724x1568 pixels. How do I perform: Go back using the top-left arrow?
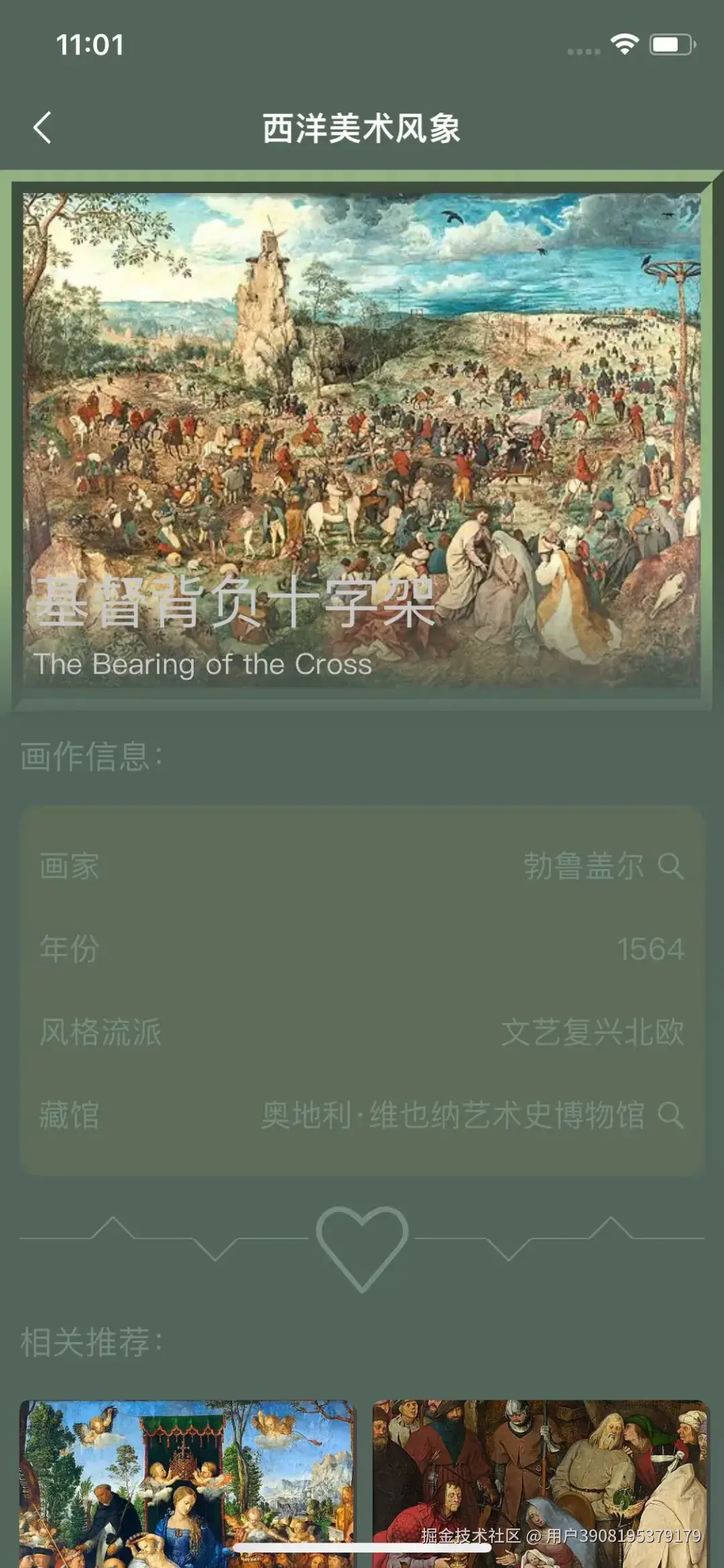[43, 127]
